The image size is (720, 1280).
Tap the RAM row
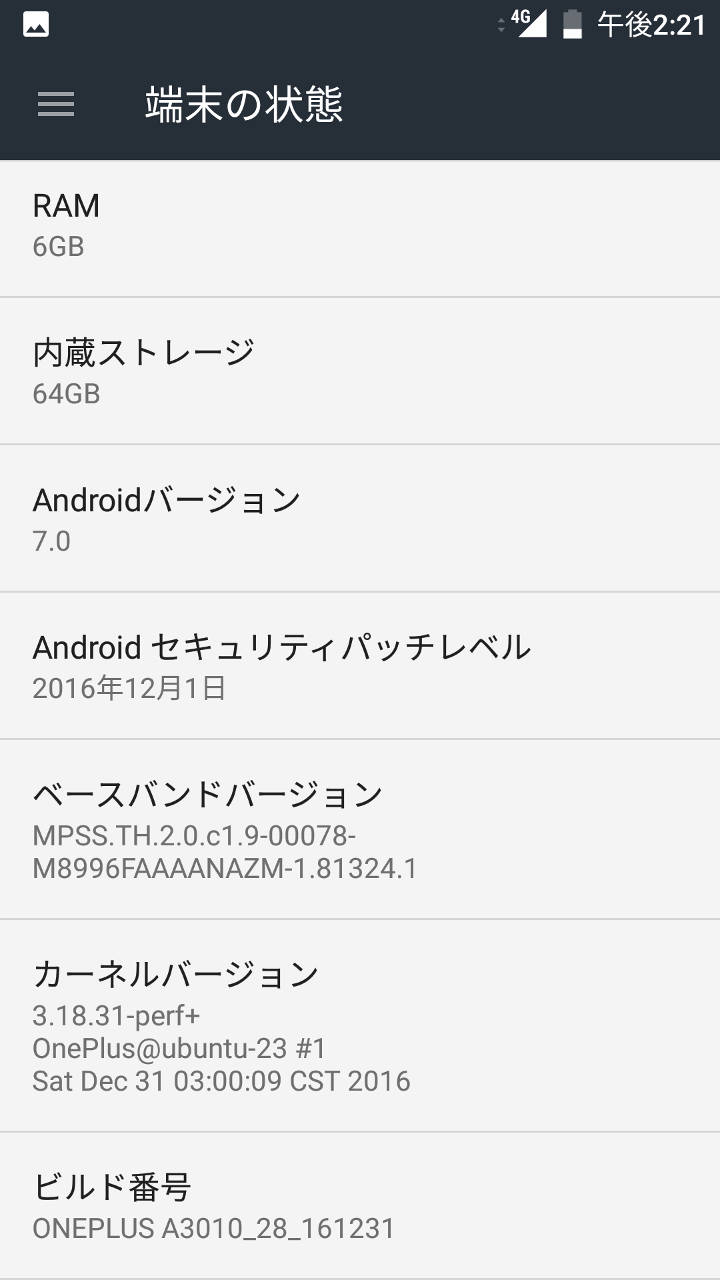(360, 225)
